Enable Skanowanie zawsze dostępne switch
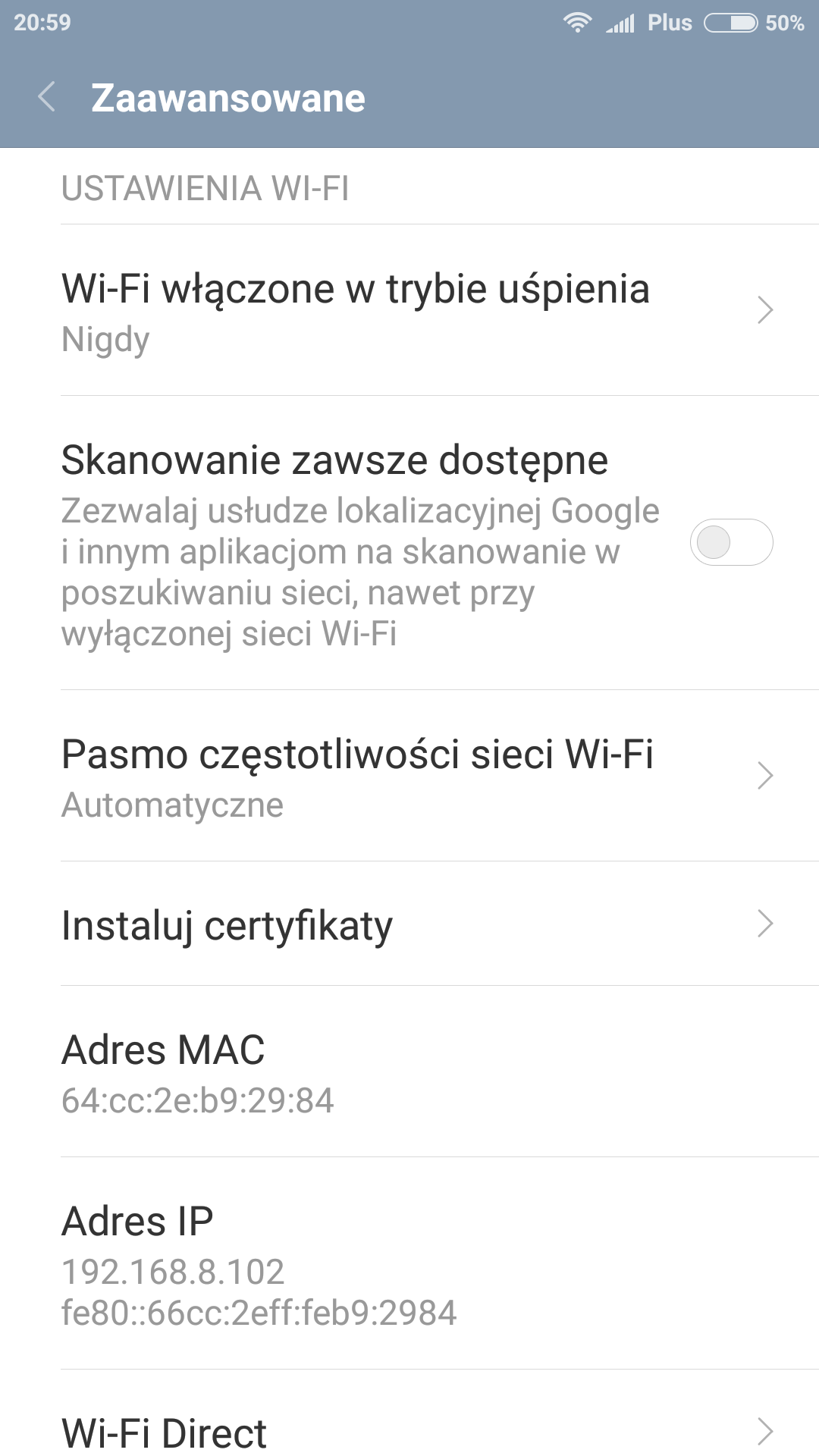The height and width of the screenshot is (1456, 819). tap(730, 542)
